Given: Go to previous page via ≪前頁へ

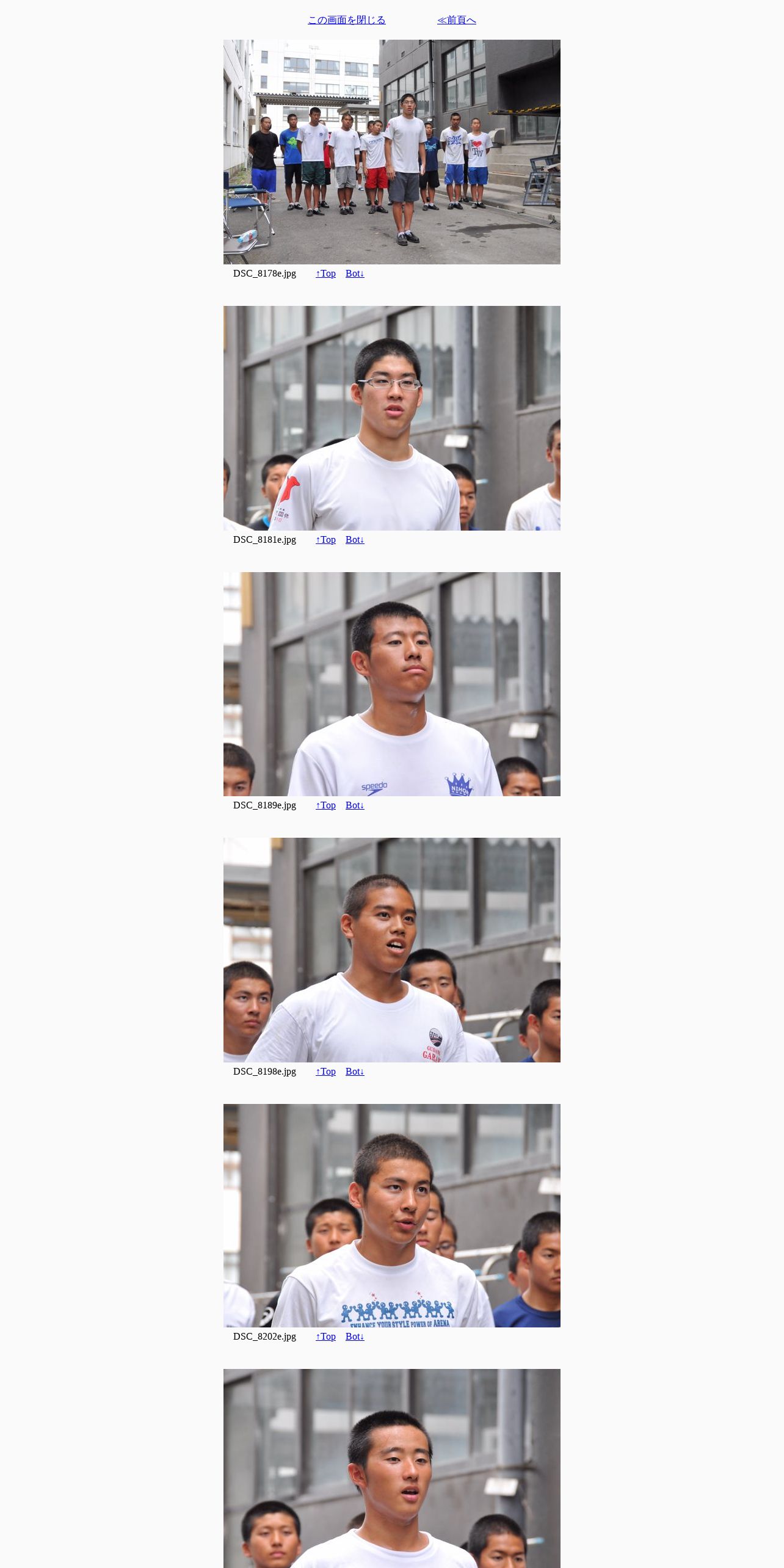Looking at the screenshot, I should click(456, 20).
